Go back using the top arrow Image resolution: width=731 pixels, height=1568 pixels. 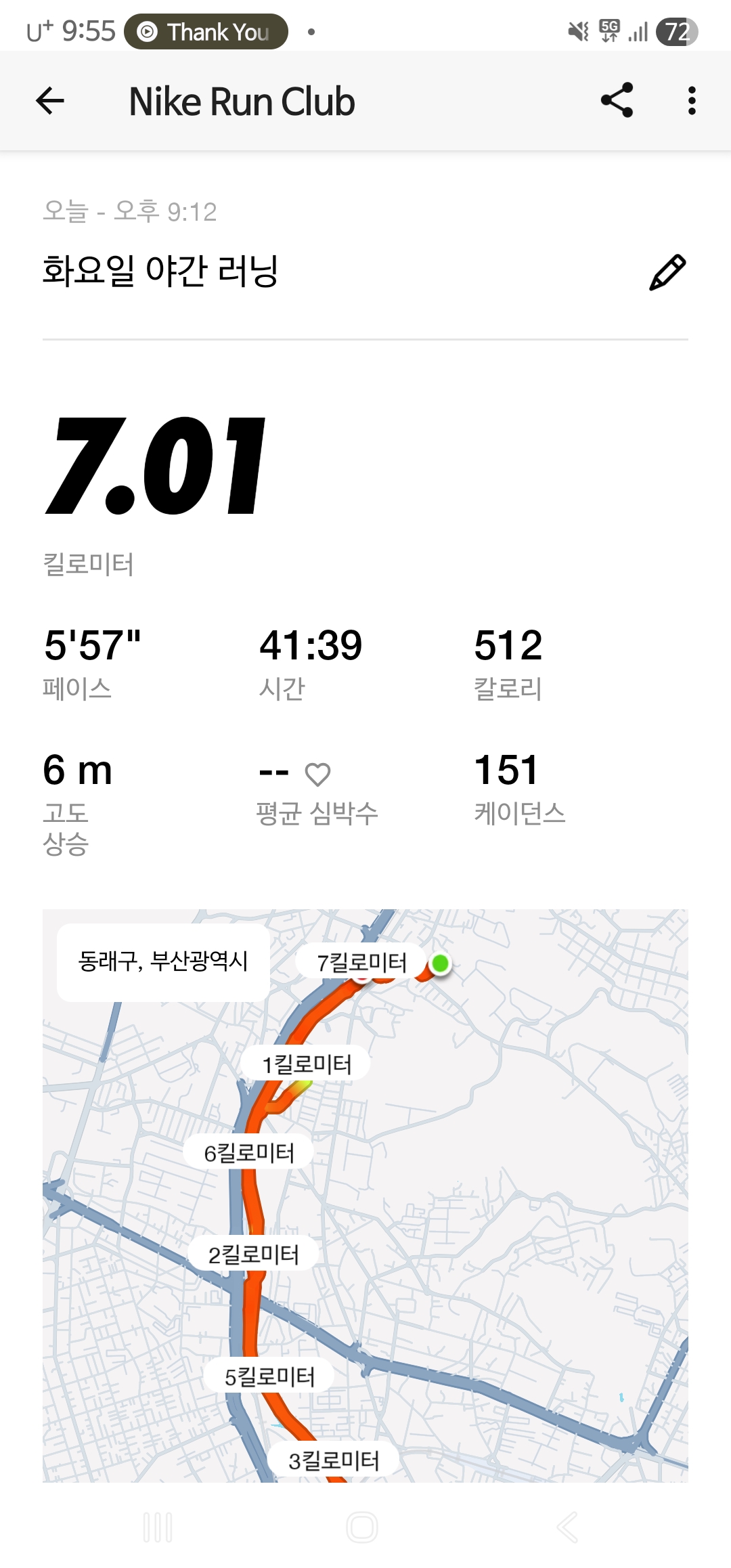(50, 102)
